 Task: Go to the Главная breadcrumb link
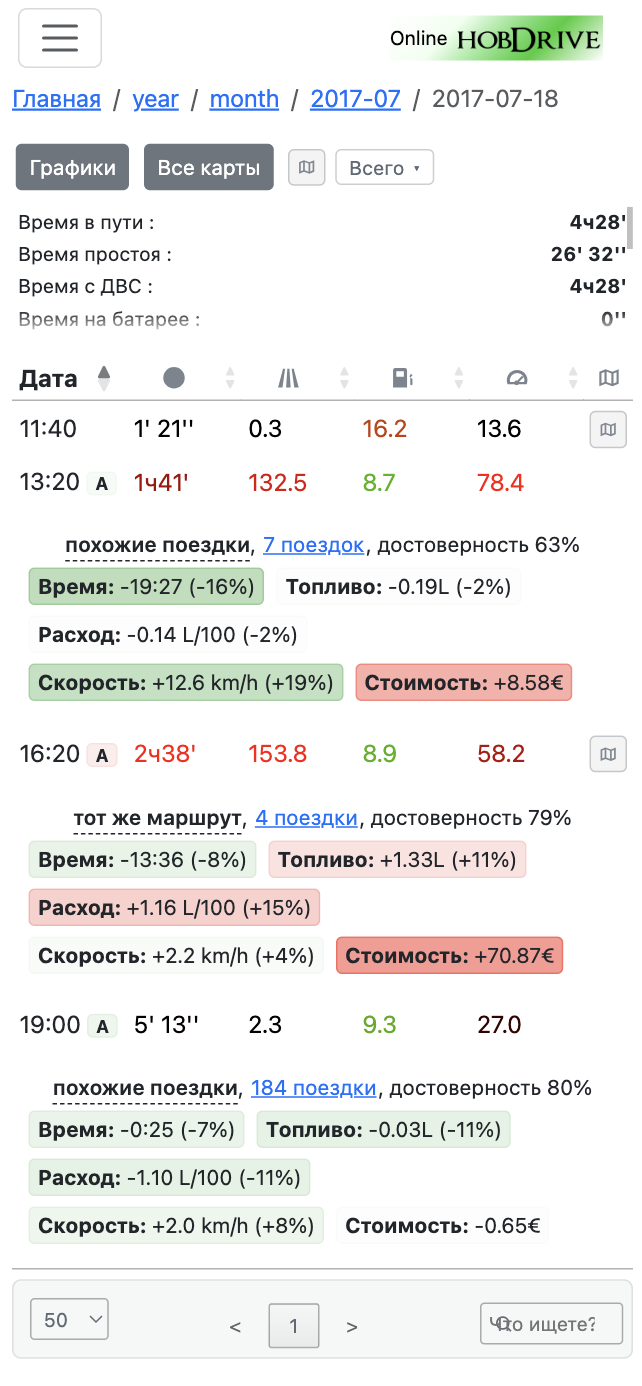point(56,99)
